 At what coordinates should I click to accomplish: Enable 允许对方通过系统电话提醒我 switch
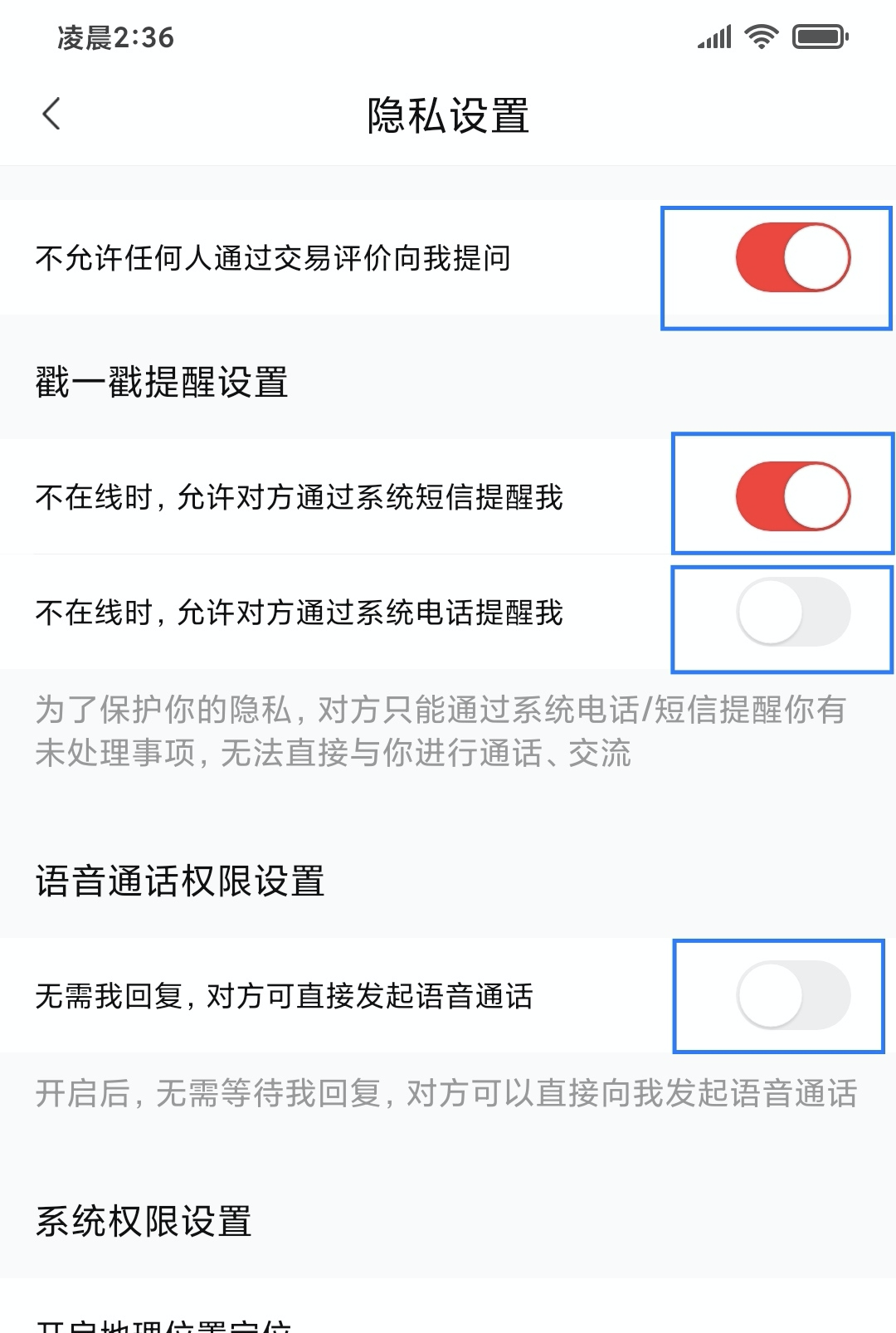792,613
